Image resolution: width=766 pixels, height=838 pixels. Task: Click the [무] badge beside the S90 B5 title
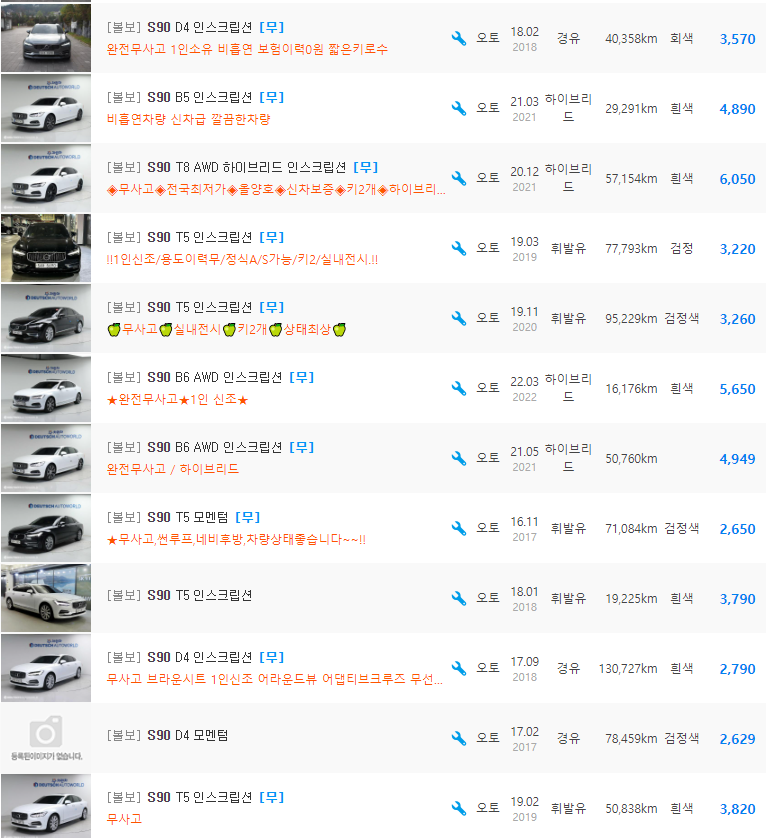269,97
